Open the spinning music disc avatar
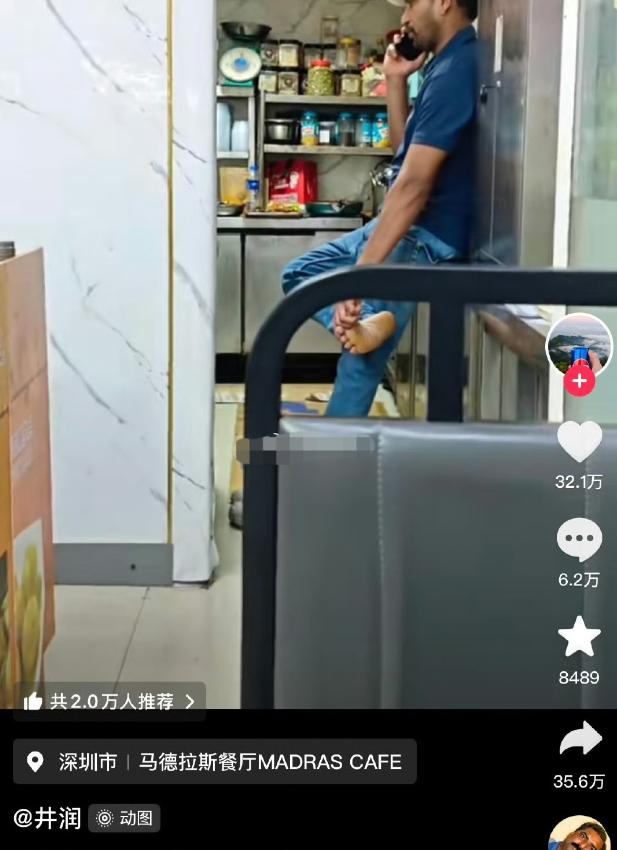The height and width of the screenshot is (850, 617). 579,835
